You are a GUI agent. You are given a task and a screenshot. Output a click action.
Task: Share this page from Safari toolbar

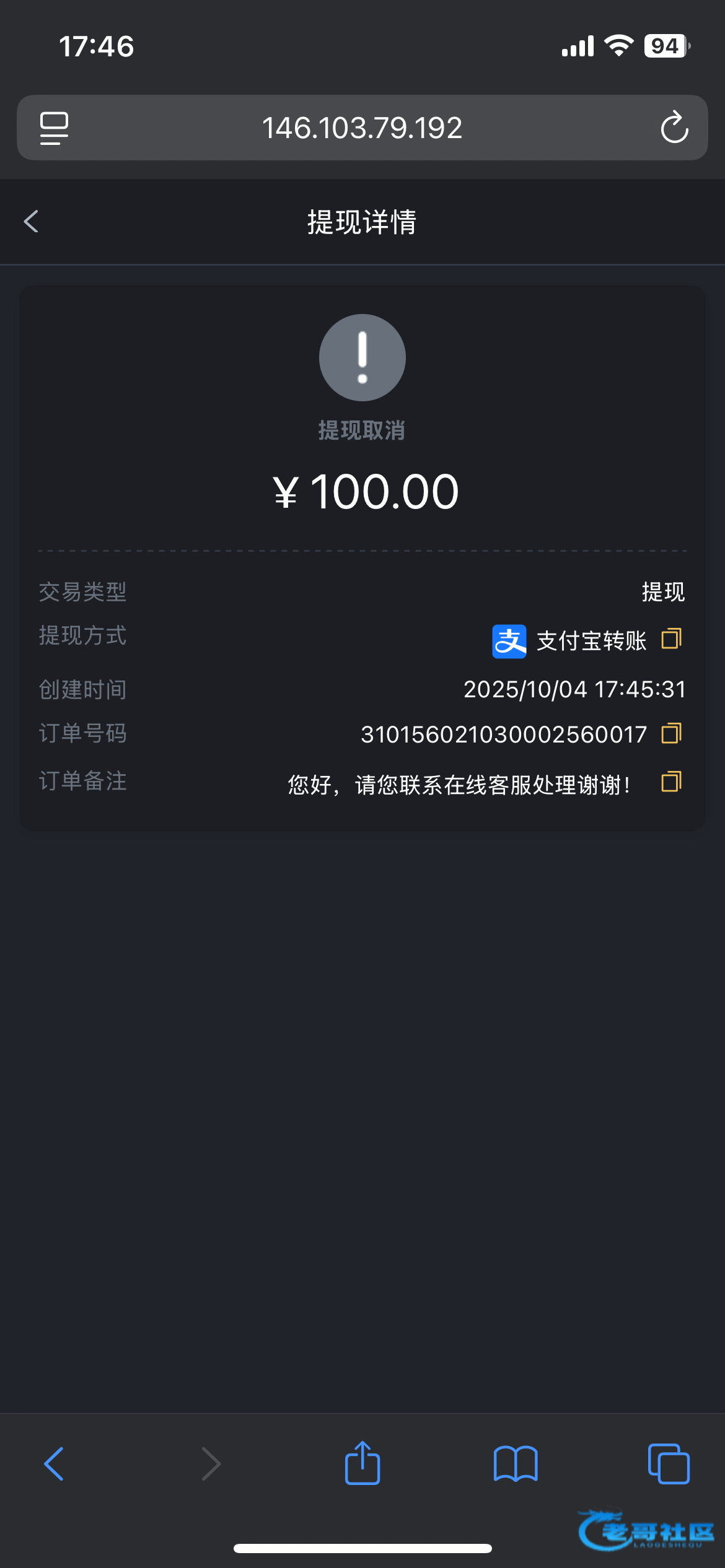pyautogui.click(x=362, y=1463)
